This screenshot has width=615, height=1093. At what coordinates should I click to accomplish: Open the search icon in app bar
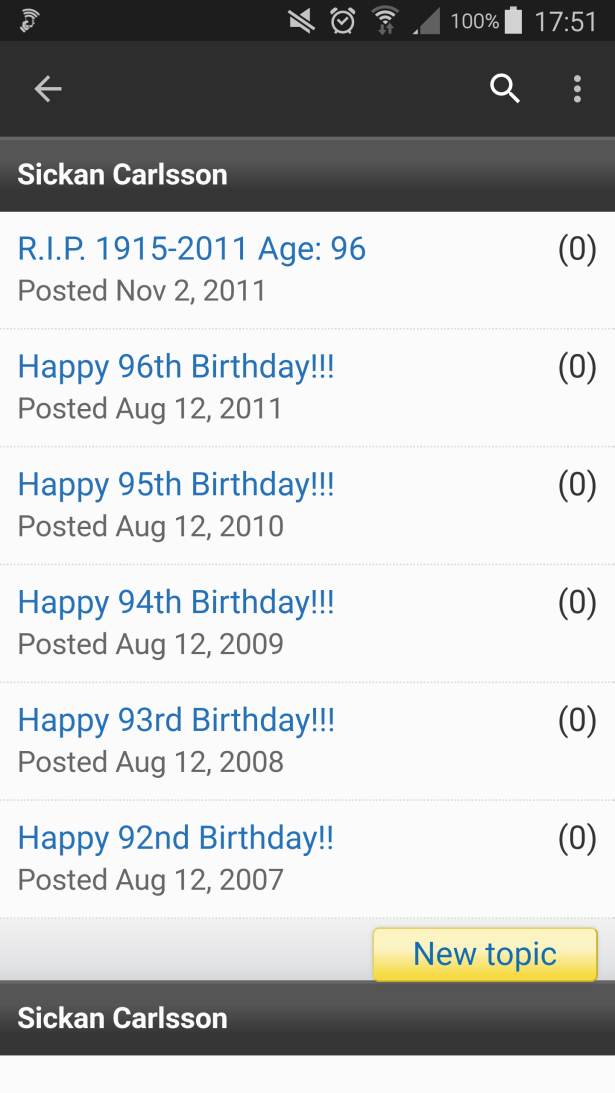click(x=505, y=89)
